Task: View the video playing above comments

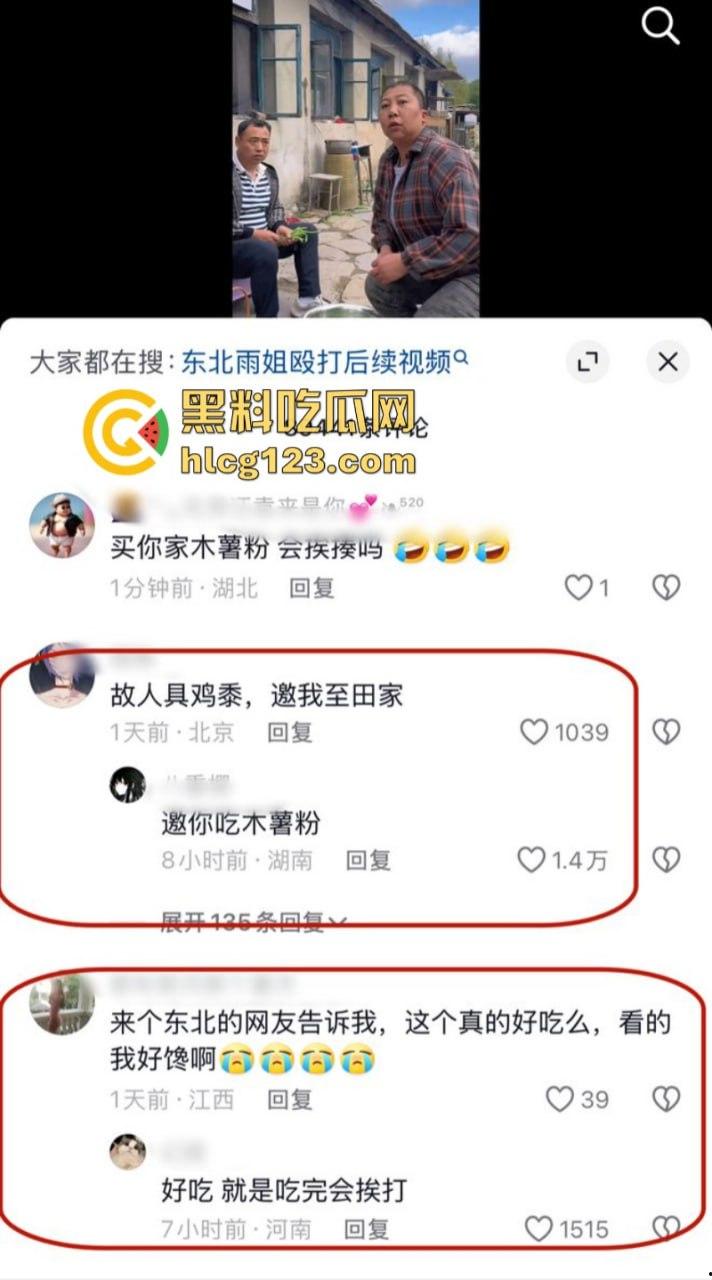Action: click(356, 158)
